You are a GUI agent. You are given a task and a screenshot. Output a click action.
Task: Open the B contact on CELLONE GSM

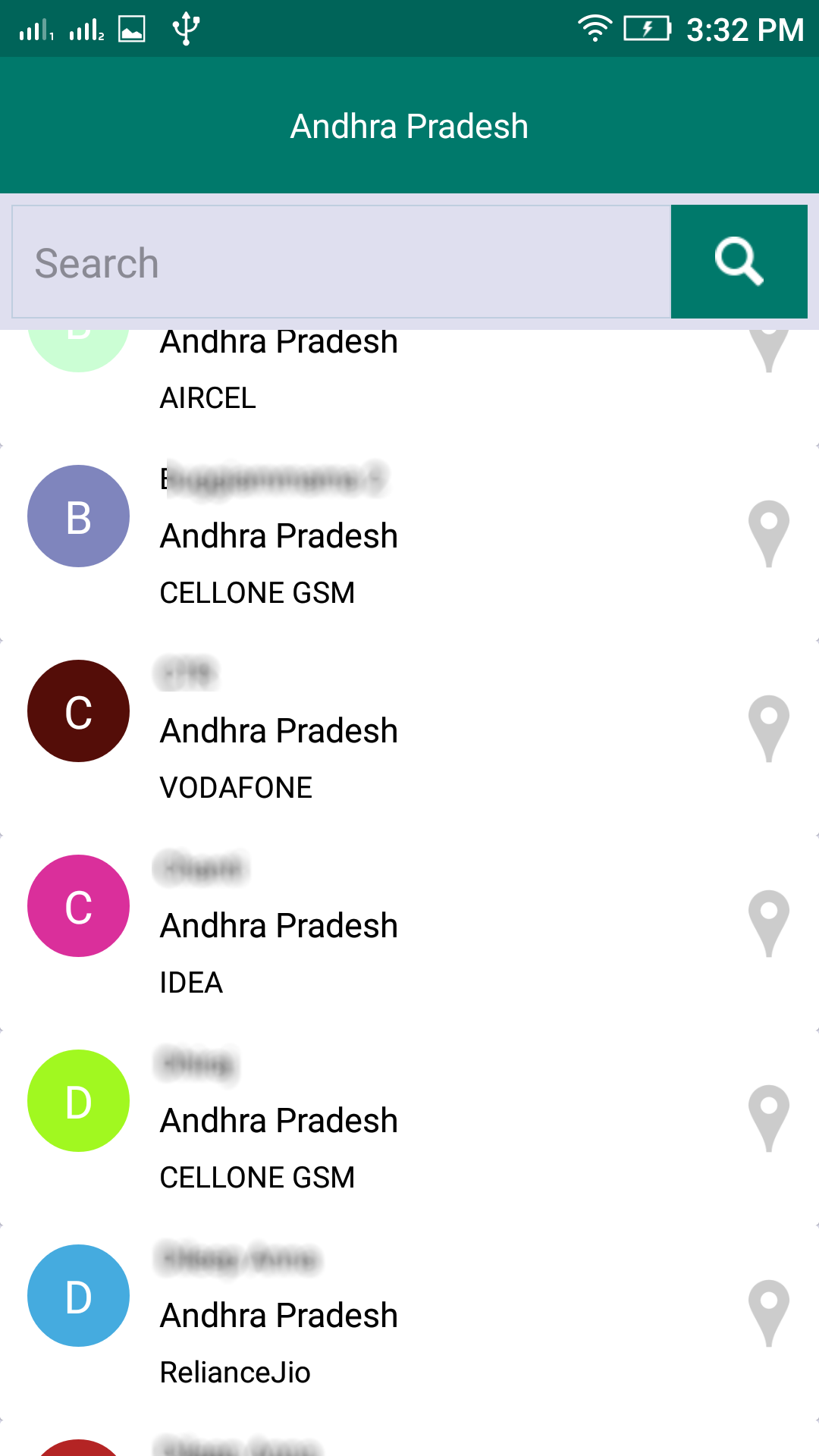coord(409,542)
